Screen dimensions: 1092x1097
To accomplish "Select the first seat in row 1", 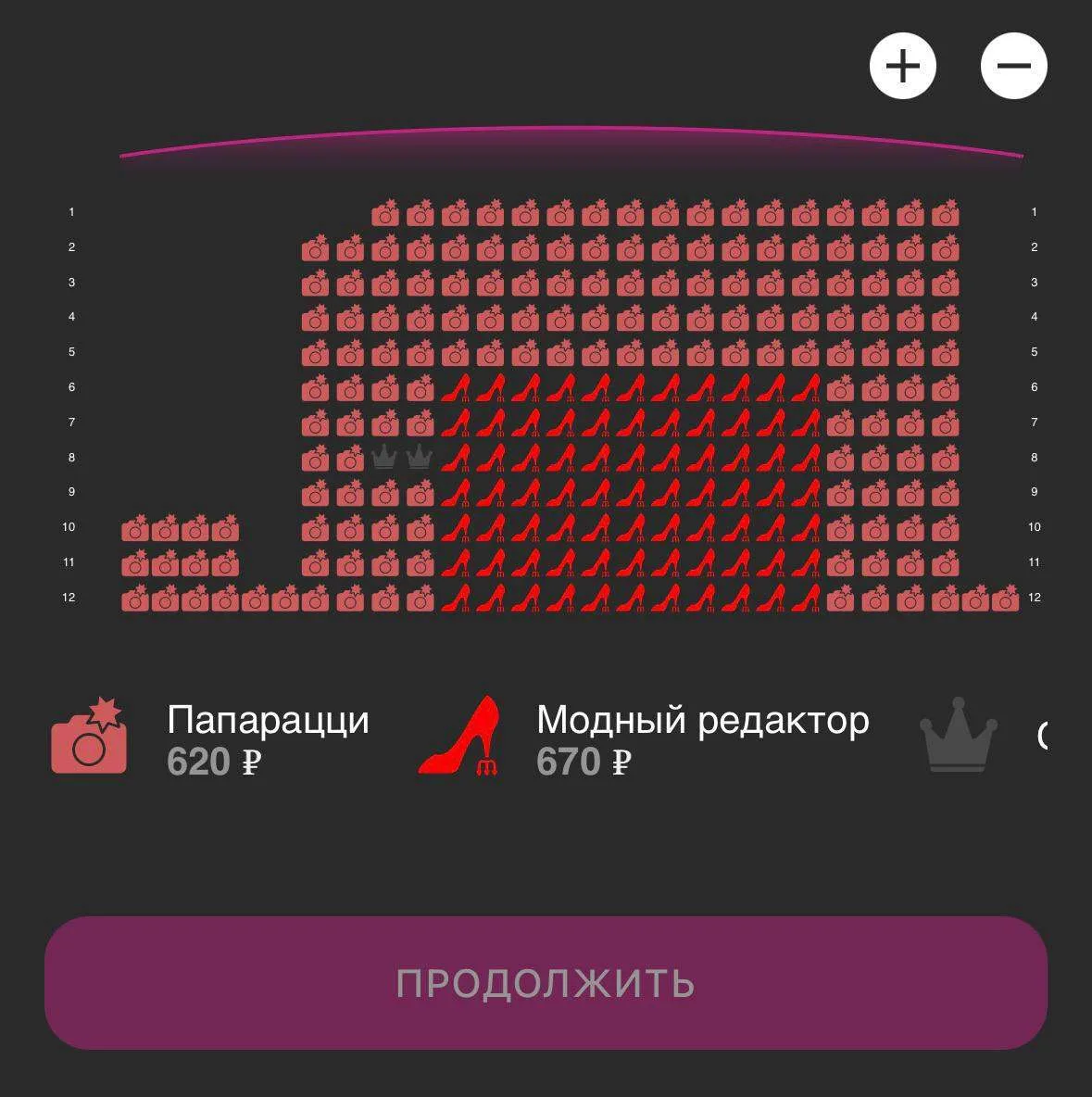I will pos(385,213).
